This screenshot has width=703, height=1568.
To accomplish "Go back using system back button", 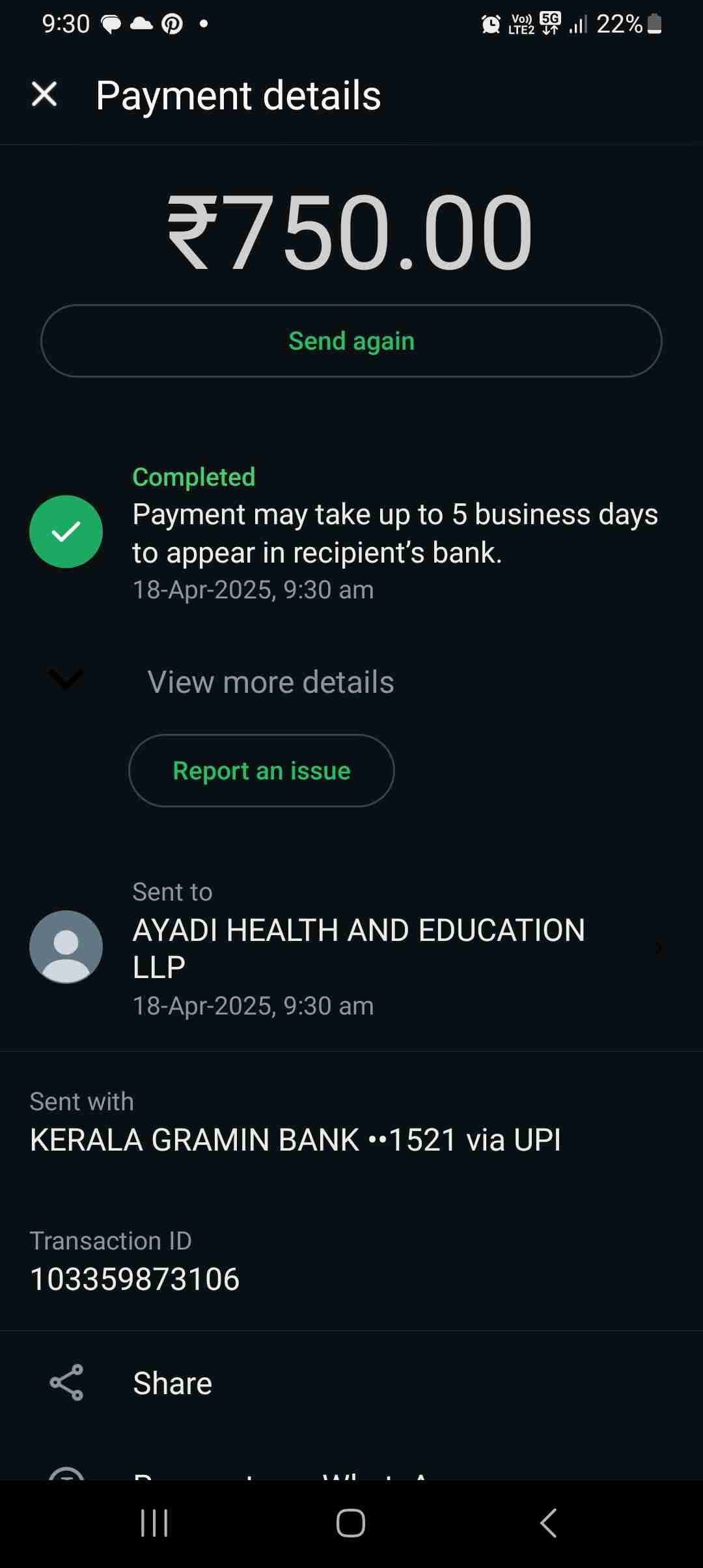I will click(x=548, y=1523).
